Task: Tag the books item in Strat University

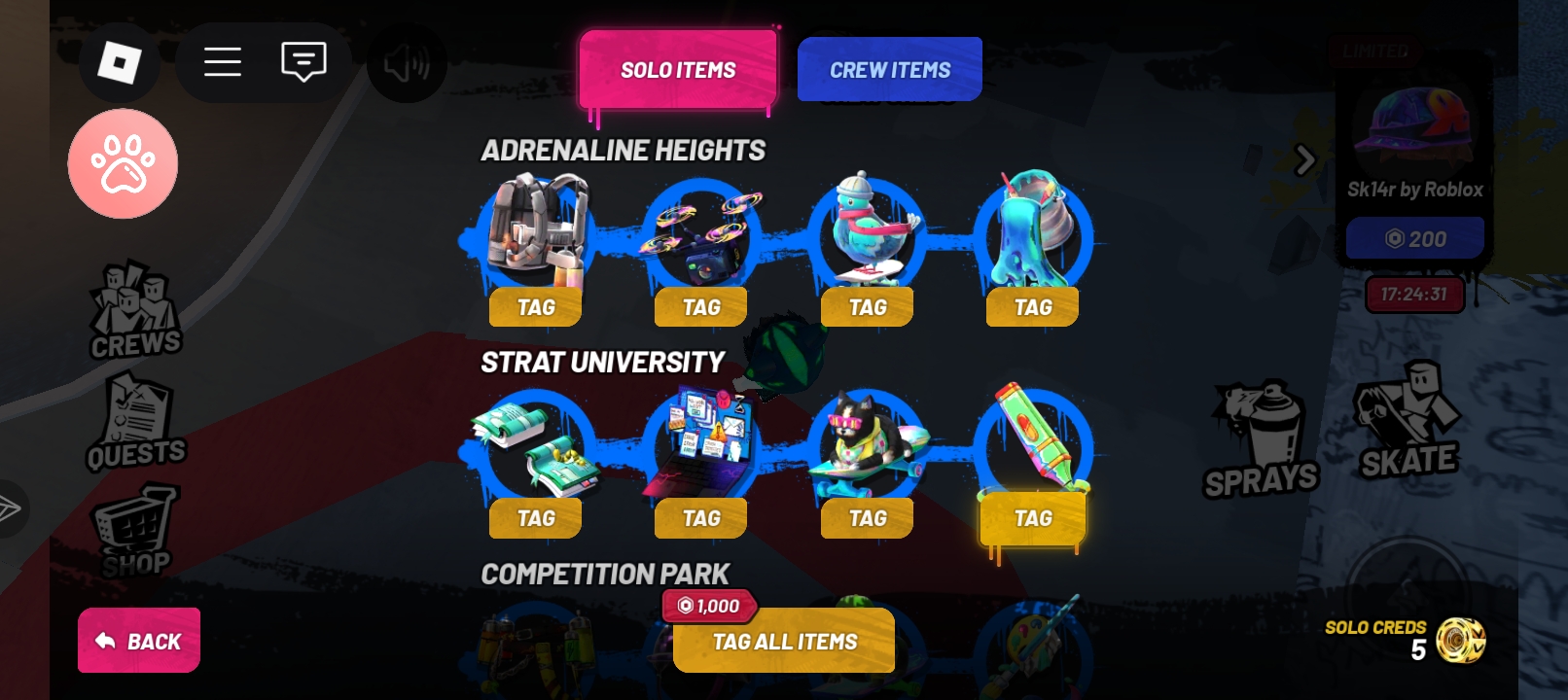Action: click(536, 518)
